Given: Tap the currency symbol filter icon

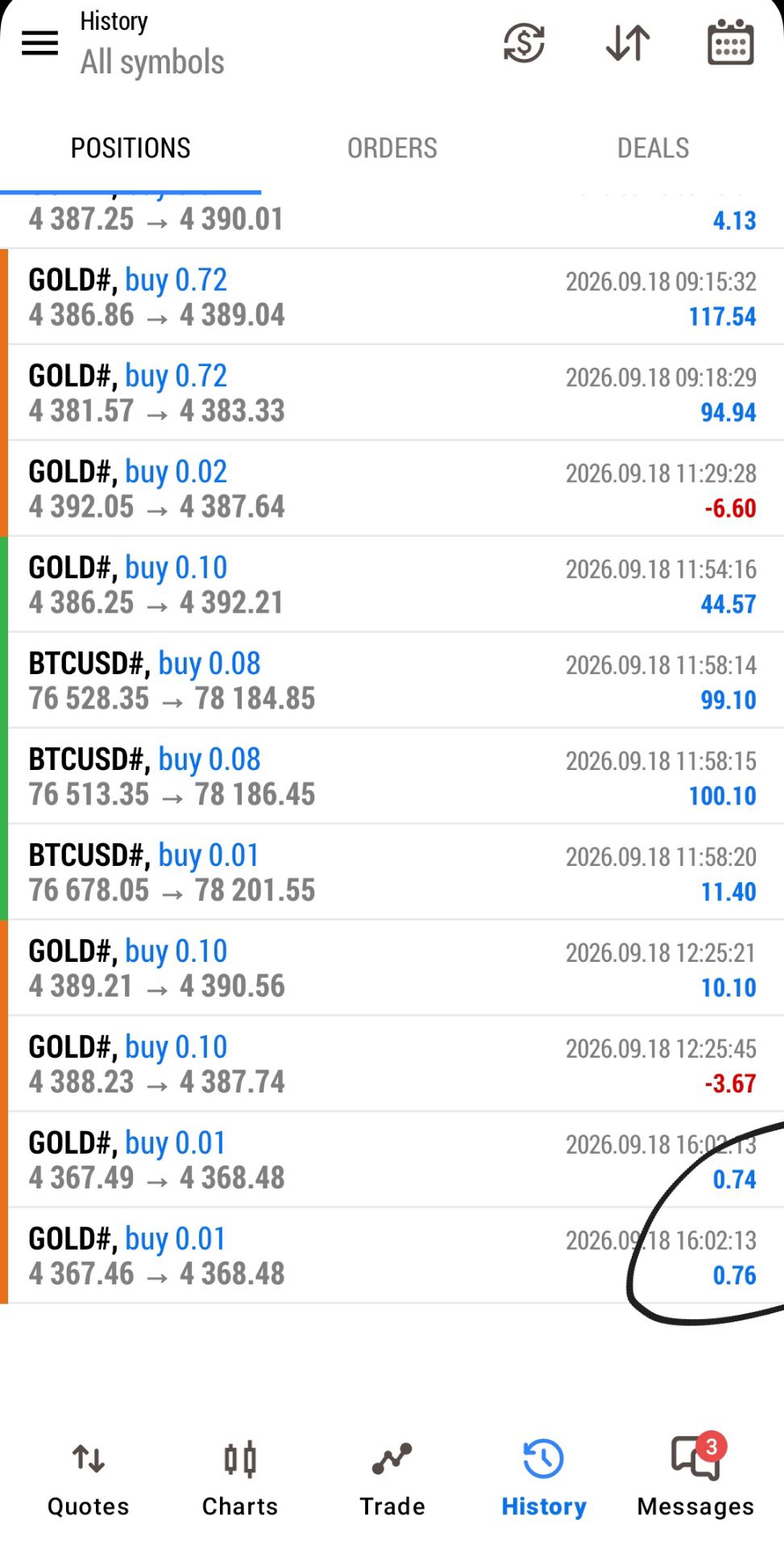Looking at the screenshot, I should (x=524, y=44).
